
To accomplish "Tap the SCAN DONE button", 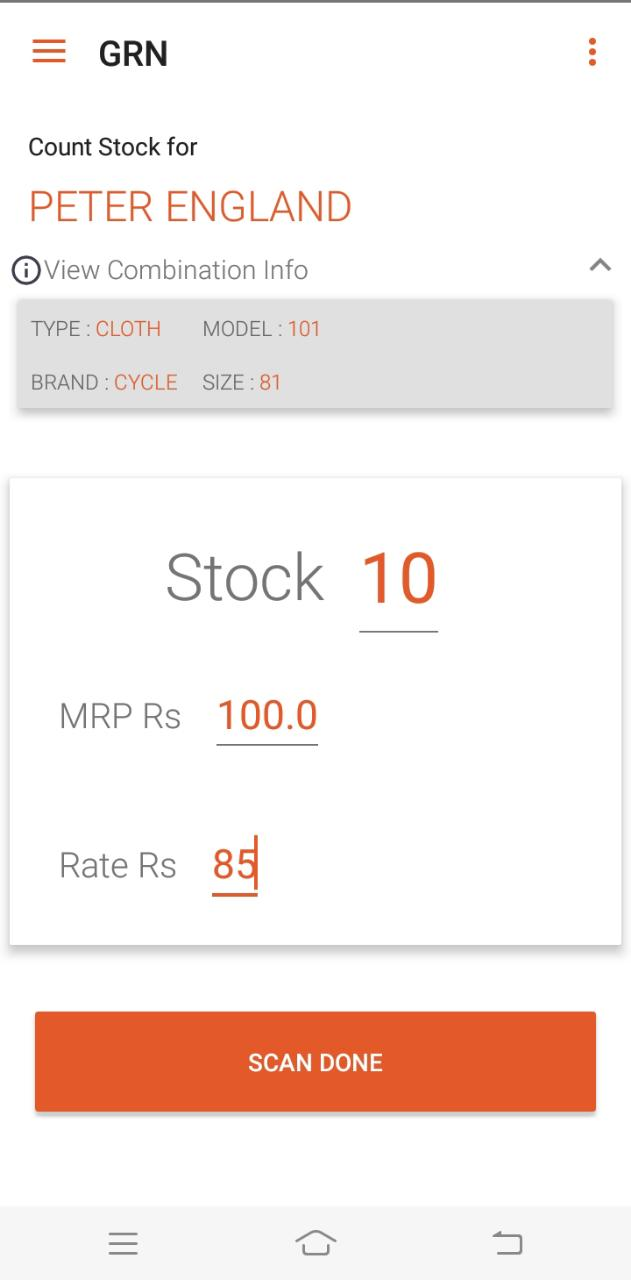I will [x=315, y=1062].
